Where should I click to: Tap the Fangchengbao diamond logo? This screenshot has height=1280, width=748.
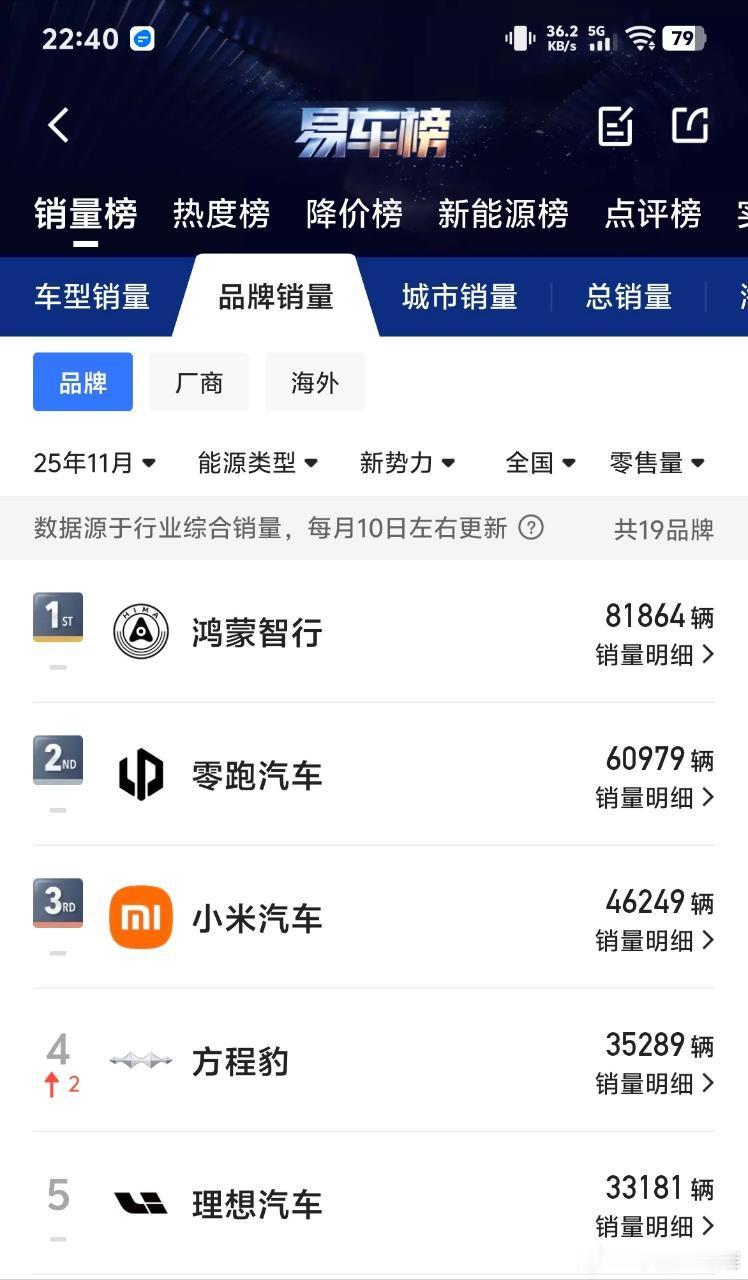pos(141,1060)
